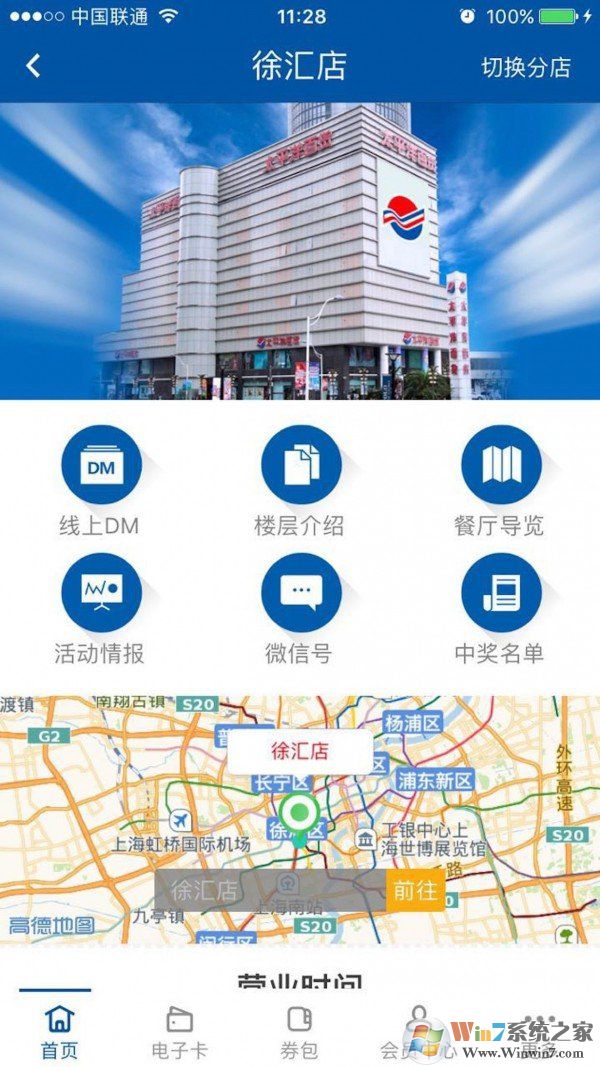The image size is (600, 1067).
Task: Switch to the 电子卡 tab
Action: pos(180,1031)
